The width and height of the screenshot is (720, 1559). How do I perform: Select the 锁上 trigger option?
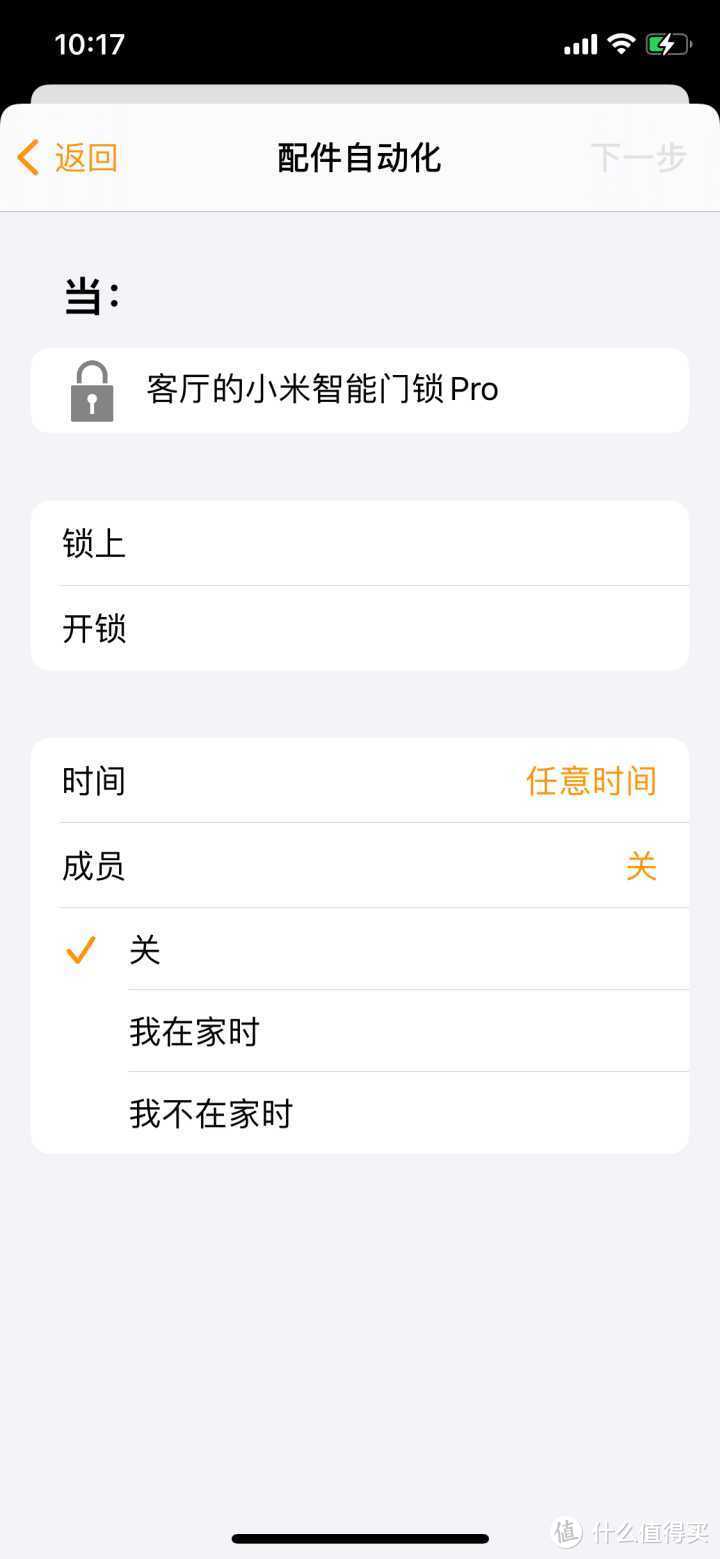click(94, 543)
